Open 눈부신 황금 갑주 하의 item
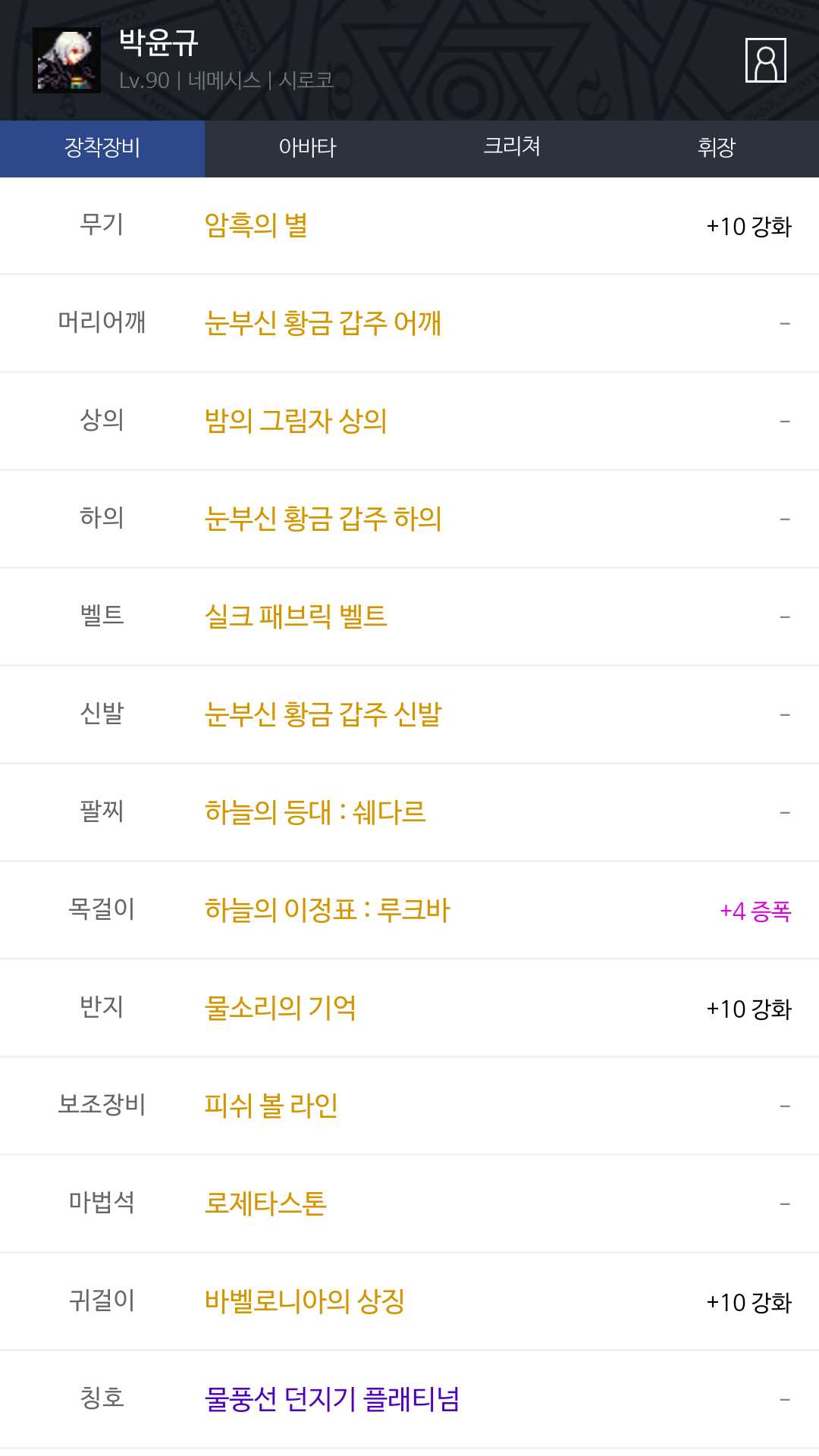The height and width of the screenshot is (1456, 819). point(323,519)
